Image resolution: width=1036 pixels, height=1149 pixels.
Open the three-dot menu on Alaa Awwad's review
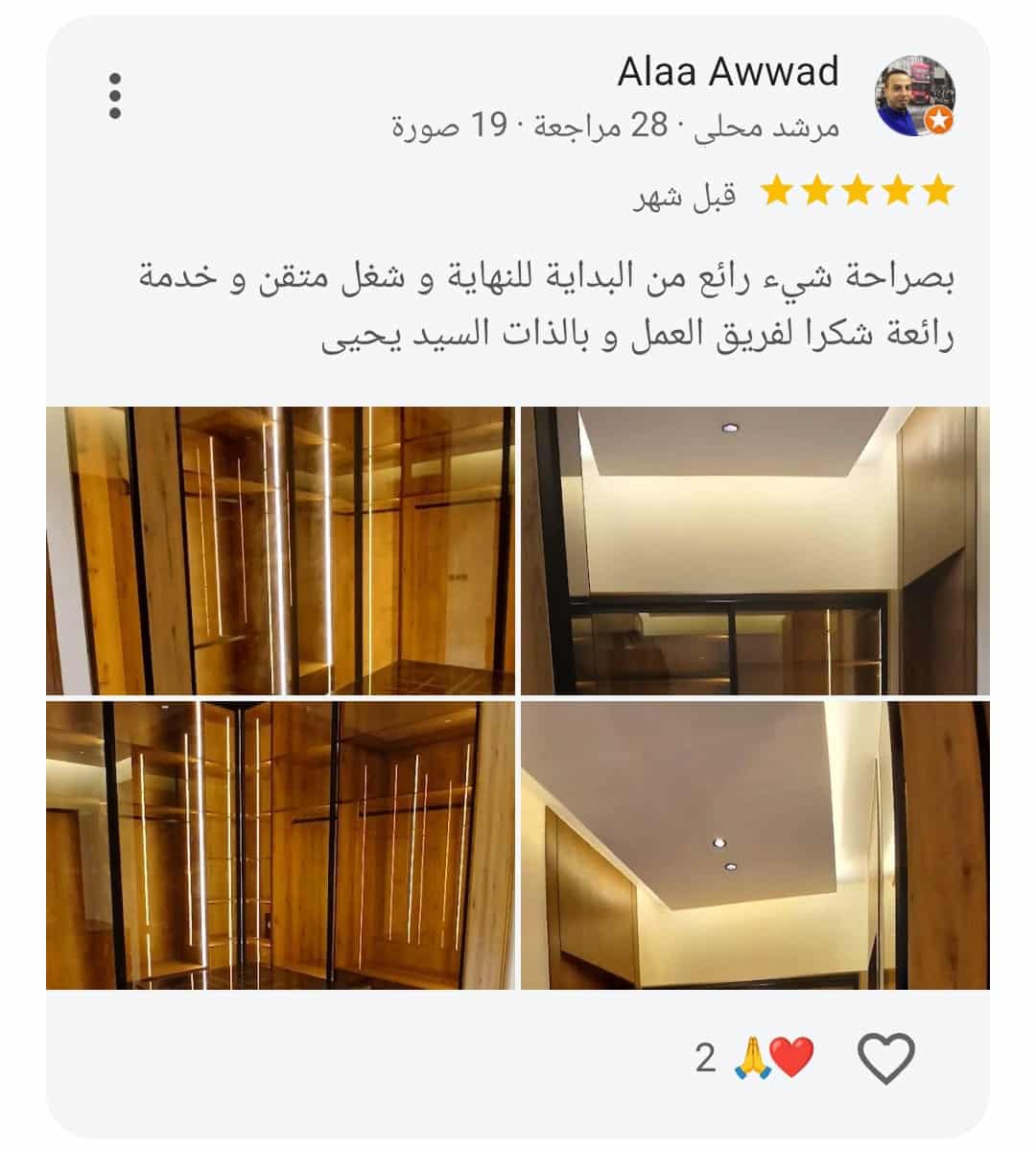(x=115, y=96)
